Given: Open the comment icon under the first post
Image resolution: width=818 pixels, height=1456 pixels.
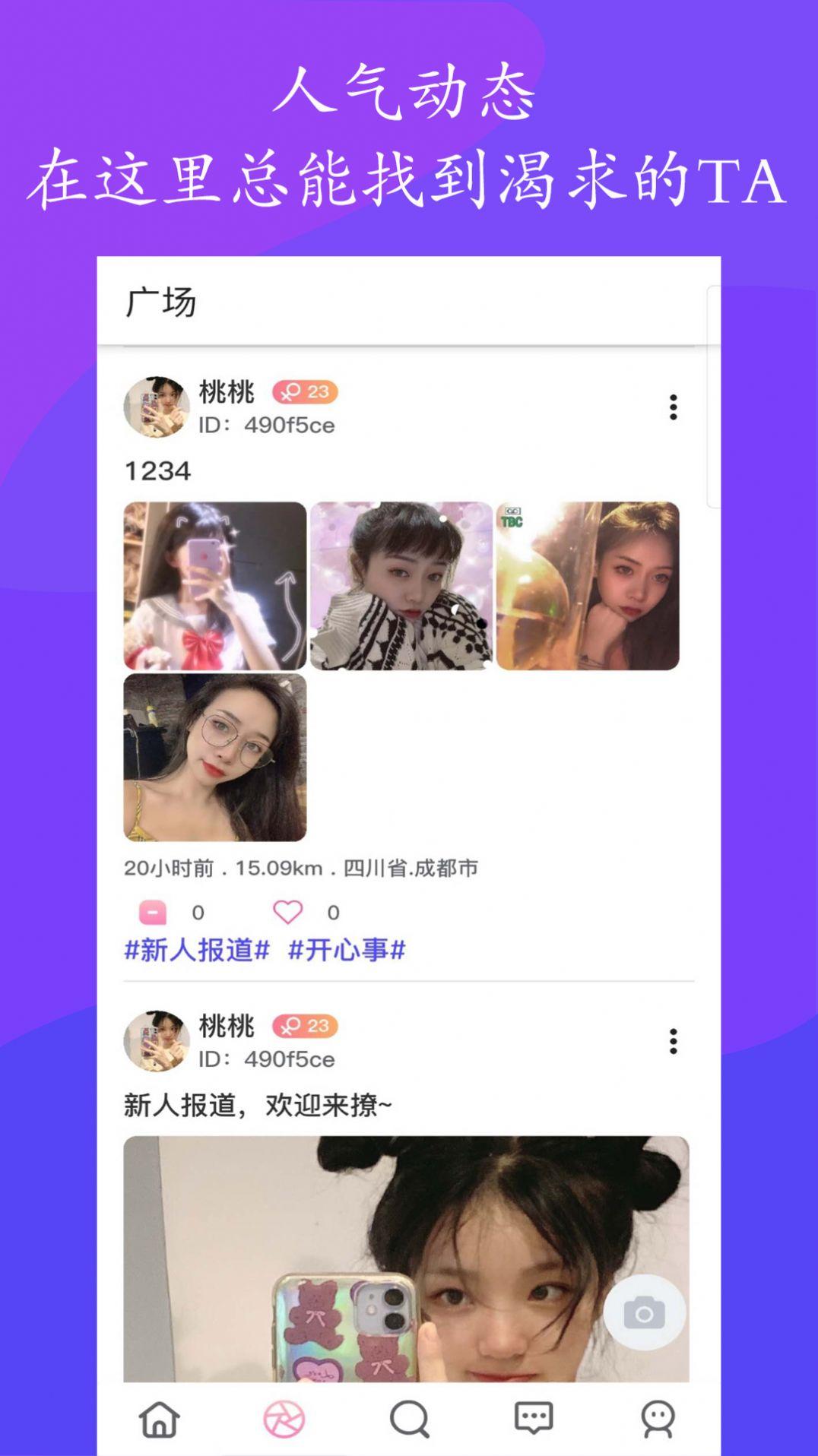Looking at the screenshot, I should pyautogui.click(x=154, y=911).
